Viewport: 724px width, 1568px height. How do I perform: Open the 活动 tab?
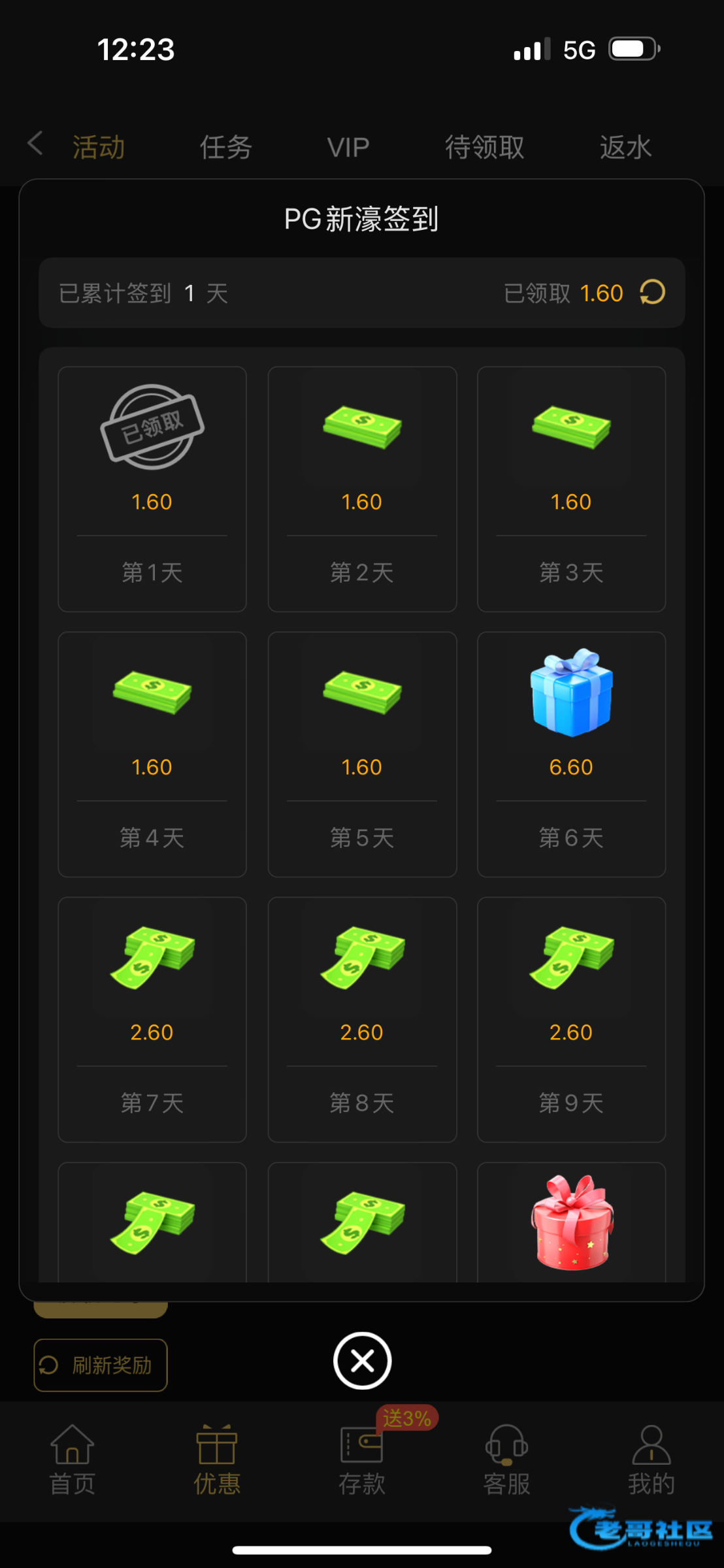(99, 148)
